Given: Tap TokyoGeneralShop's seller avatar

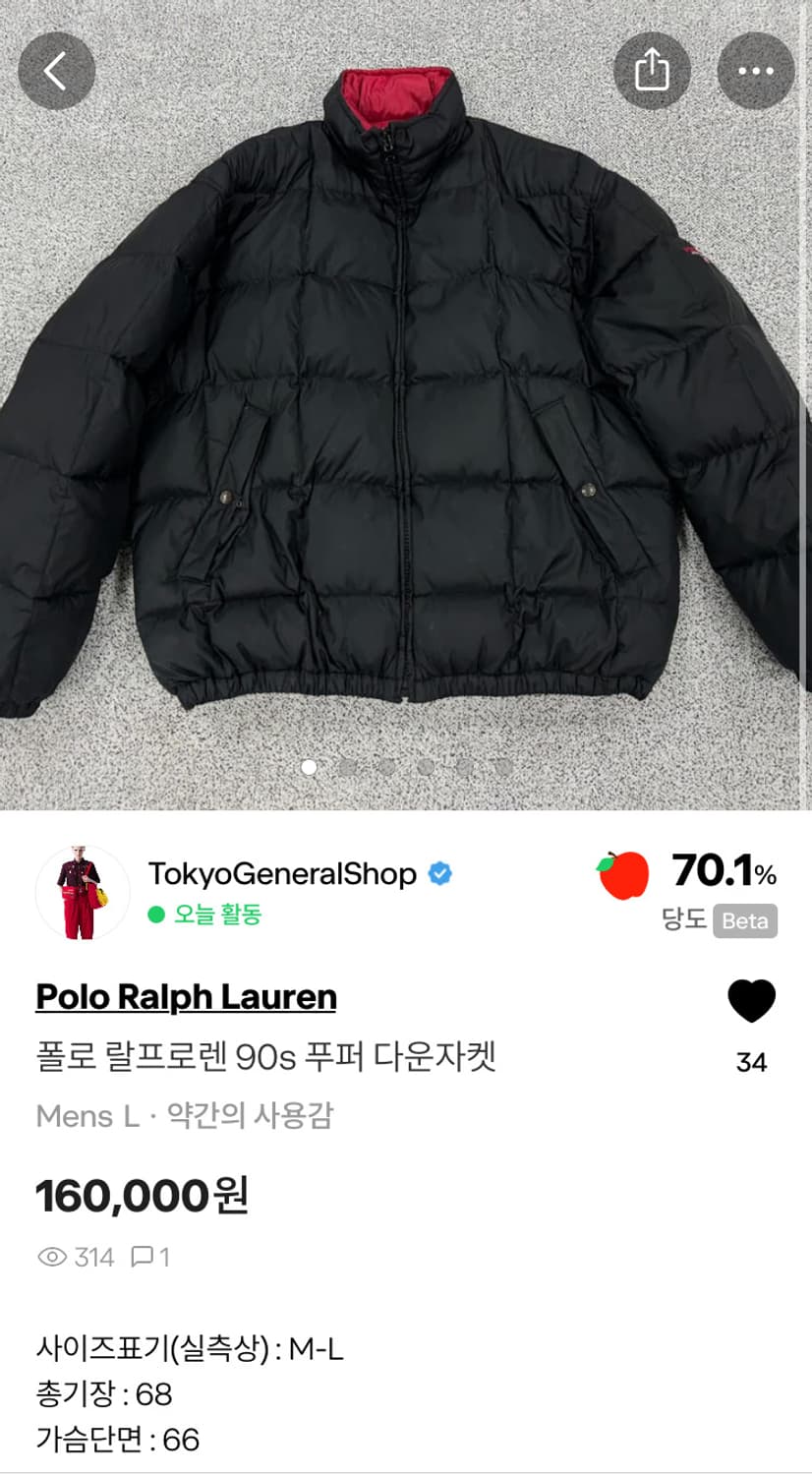Looking at the screenshot, I should pos(79,892).
